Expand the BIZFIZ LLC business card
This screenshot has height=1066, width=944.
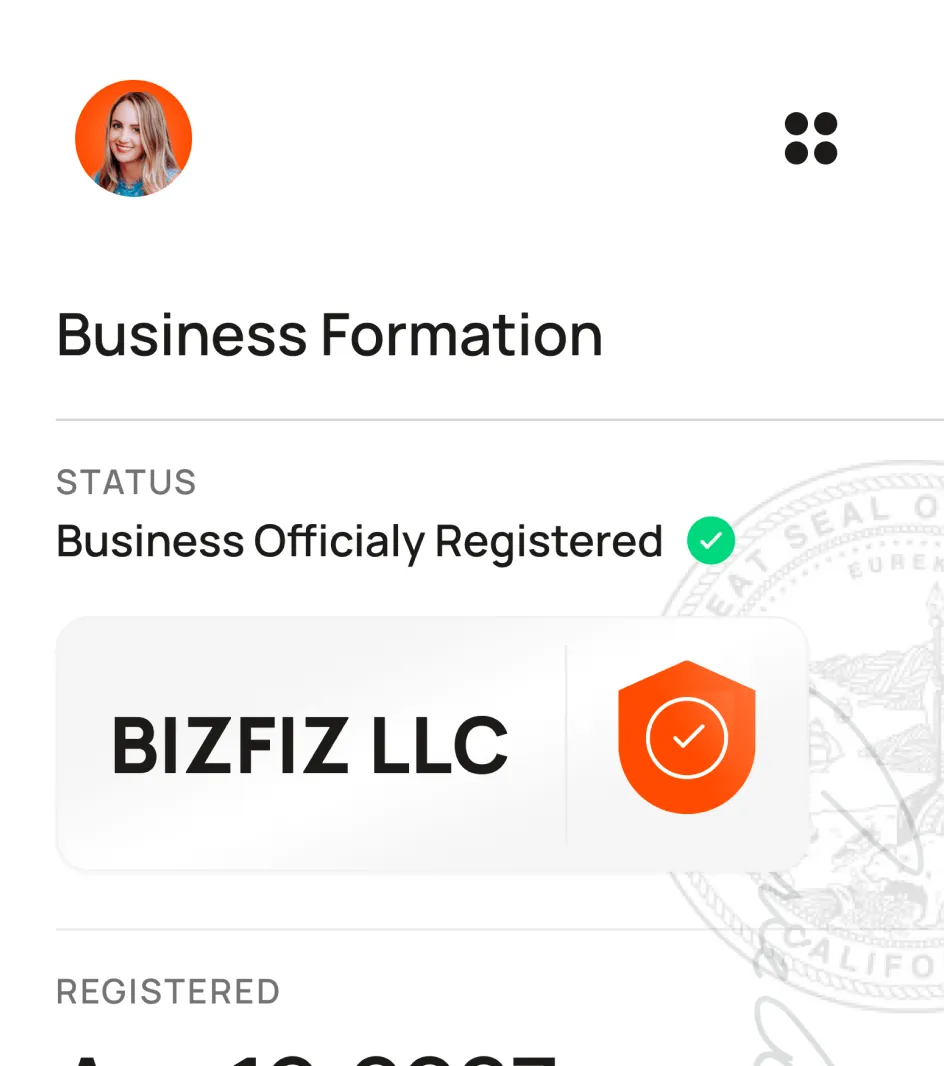[432, 740]
